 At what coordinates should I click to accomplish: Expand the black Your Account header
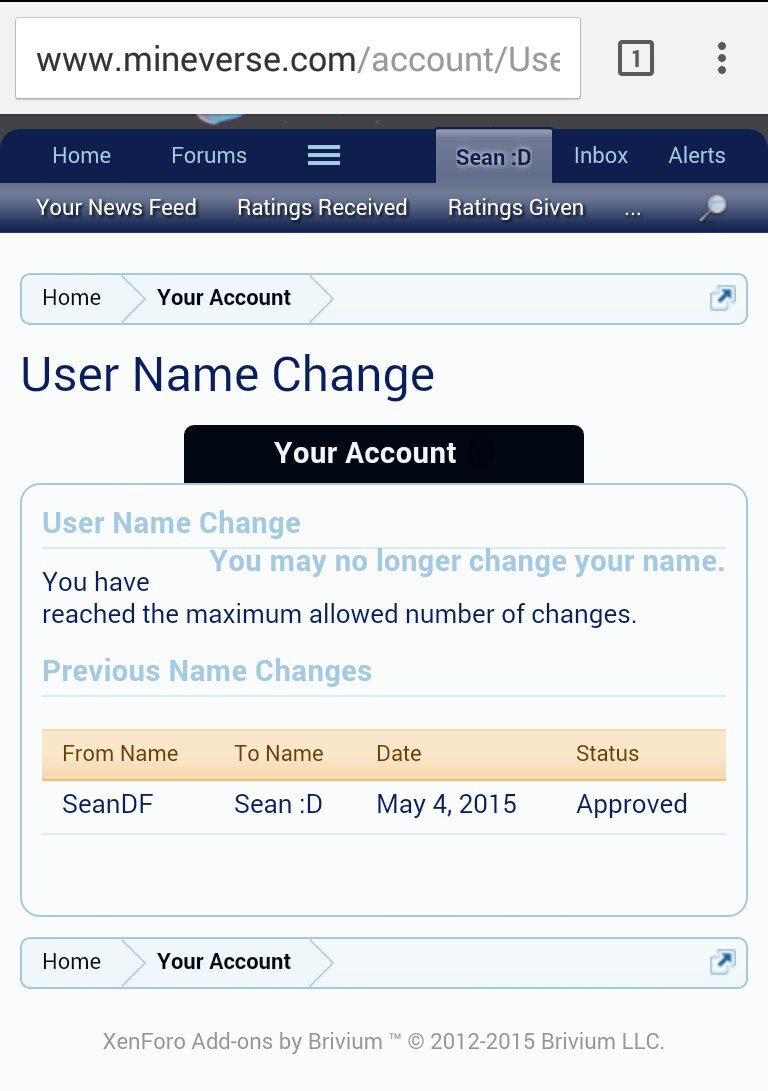click(x=383, y=453)
